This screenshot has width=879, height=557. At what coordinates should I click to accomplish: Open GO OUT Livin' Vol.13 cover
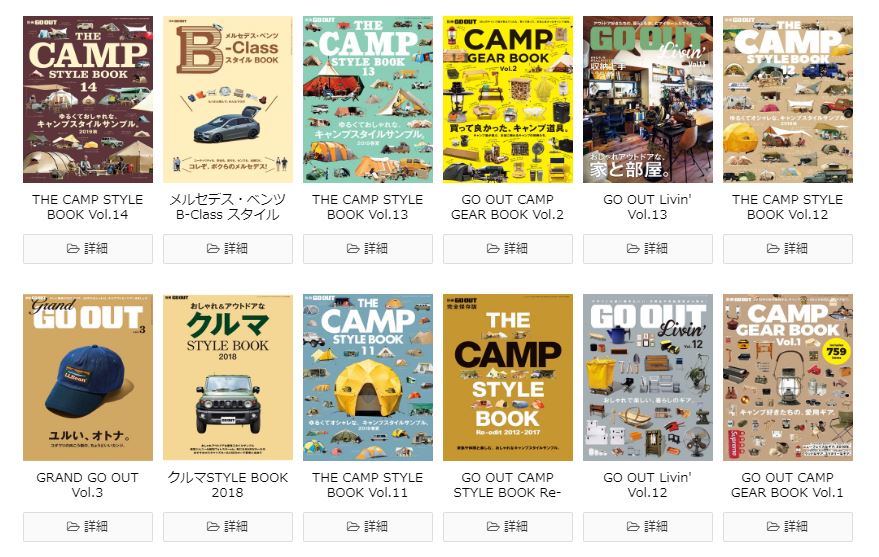click(648, 99)
